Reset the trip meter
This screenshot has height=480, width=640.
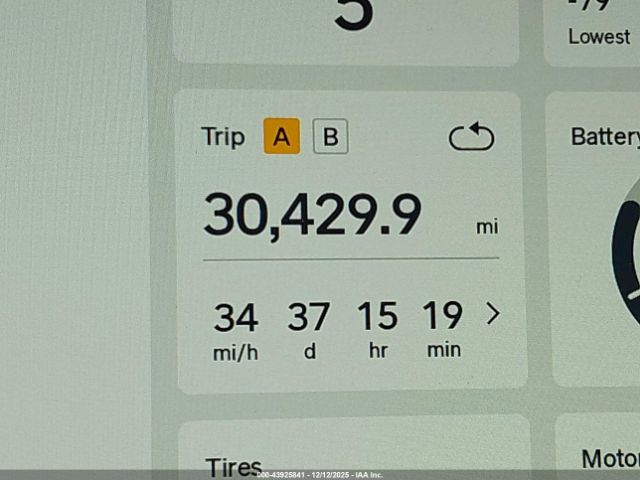click(471, 138)
